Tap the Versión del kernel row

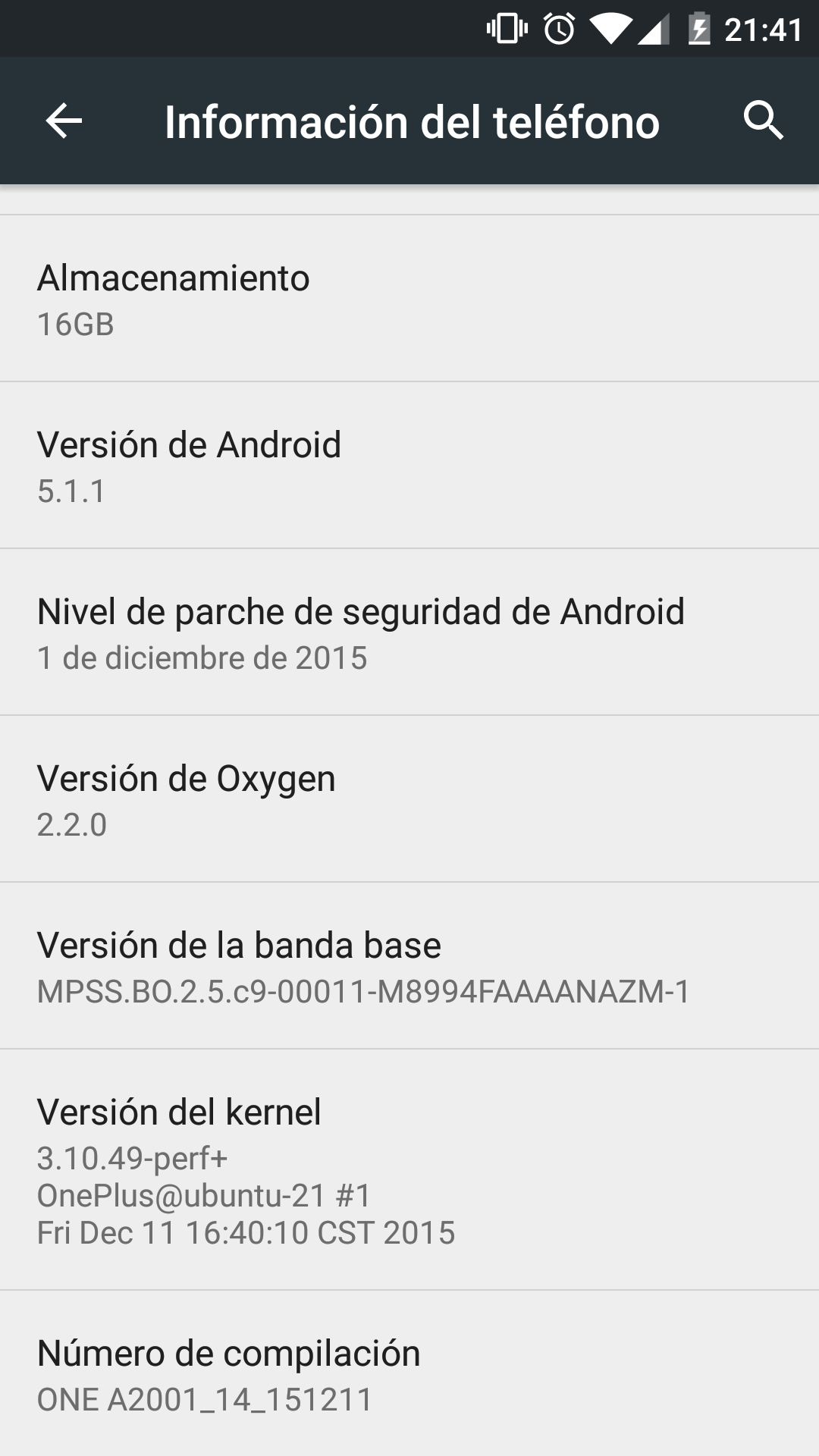[409, 1169]
